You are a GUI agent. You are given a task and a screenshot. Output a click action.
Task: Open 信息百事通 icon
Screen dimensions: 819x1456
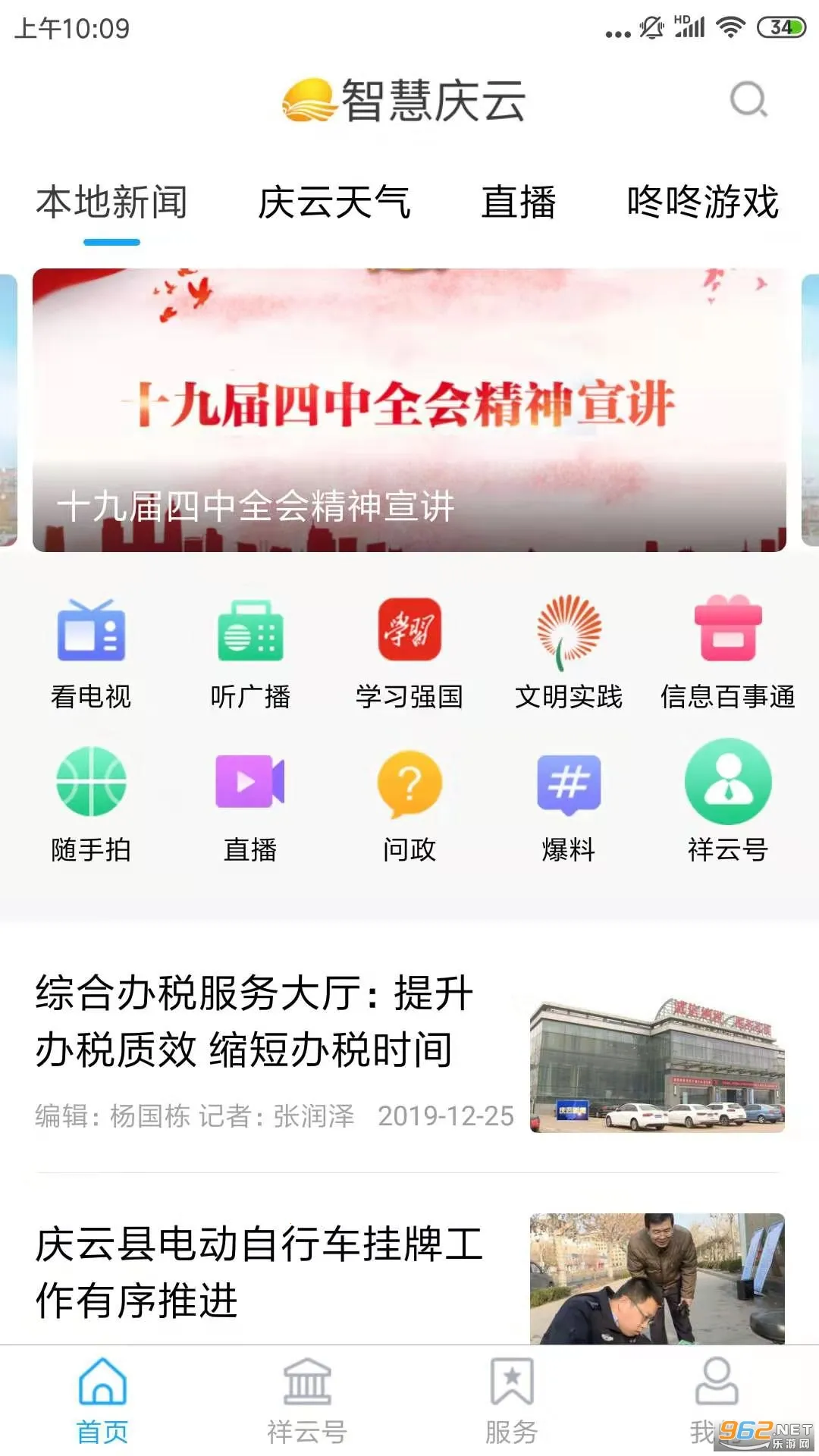(728, 652)
